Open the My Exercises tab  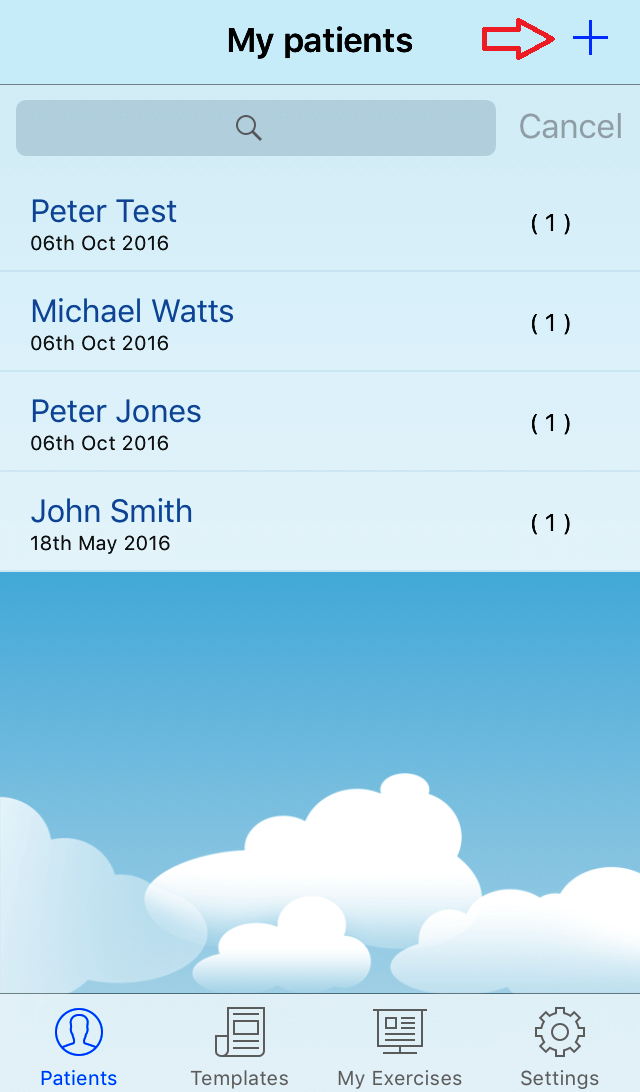click(400, 1045)
